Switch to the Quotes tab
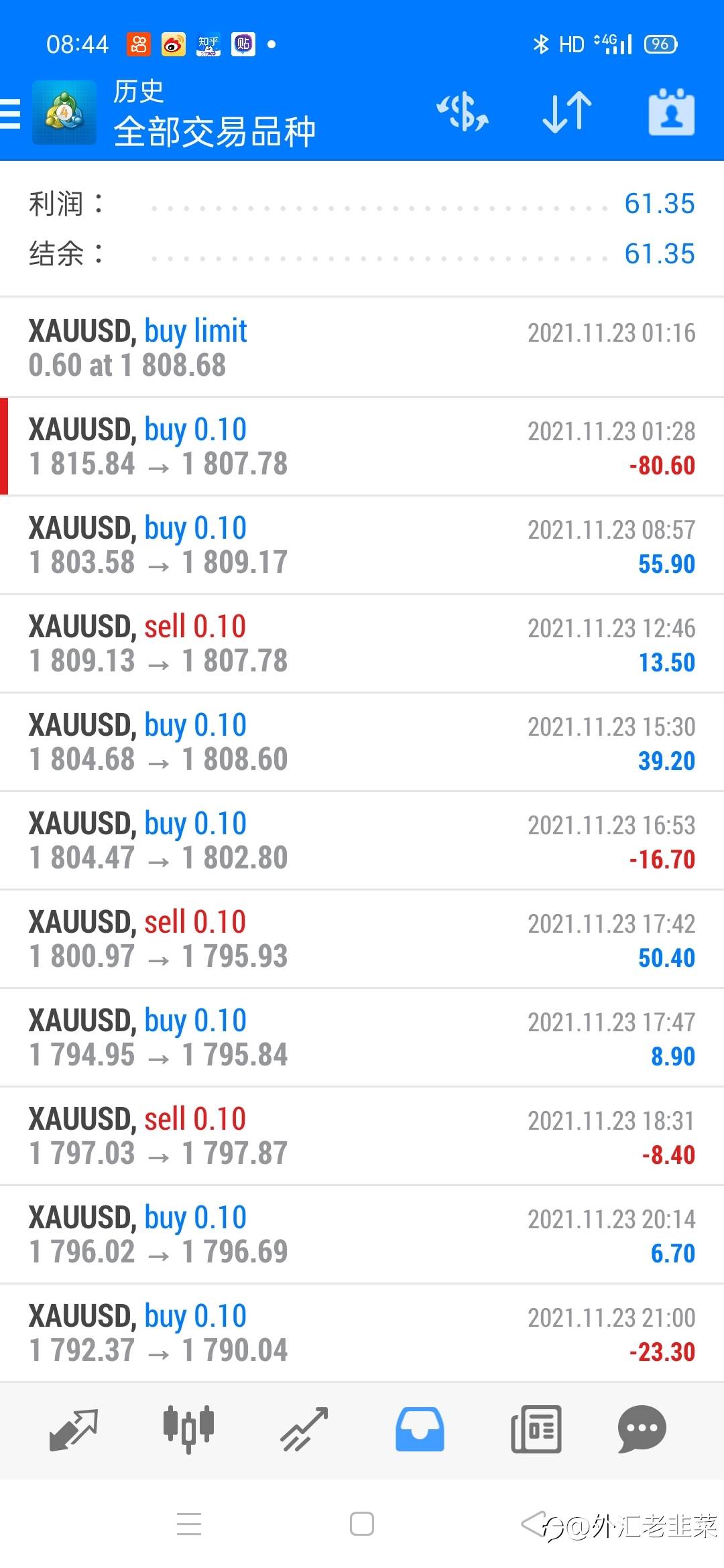 pyautogui.click(x=74, y=1430)
